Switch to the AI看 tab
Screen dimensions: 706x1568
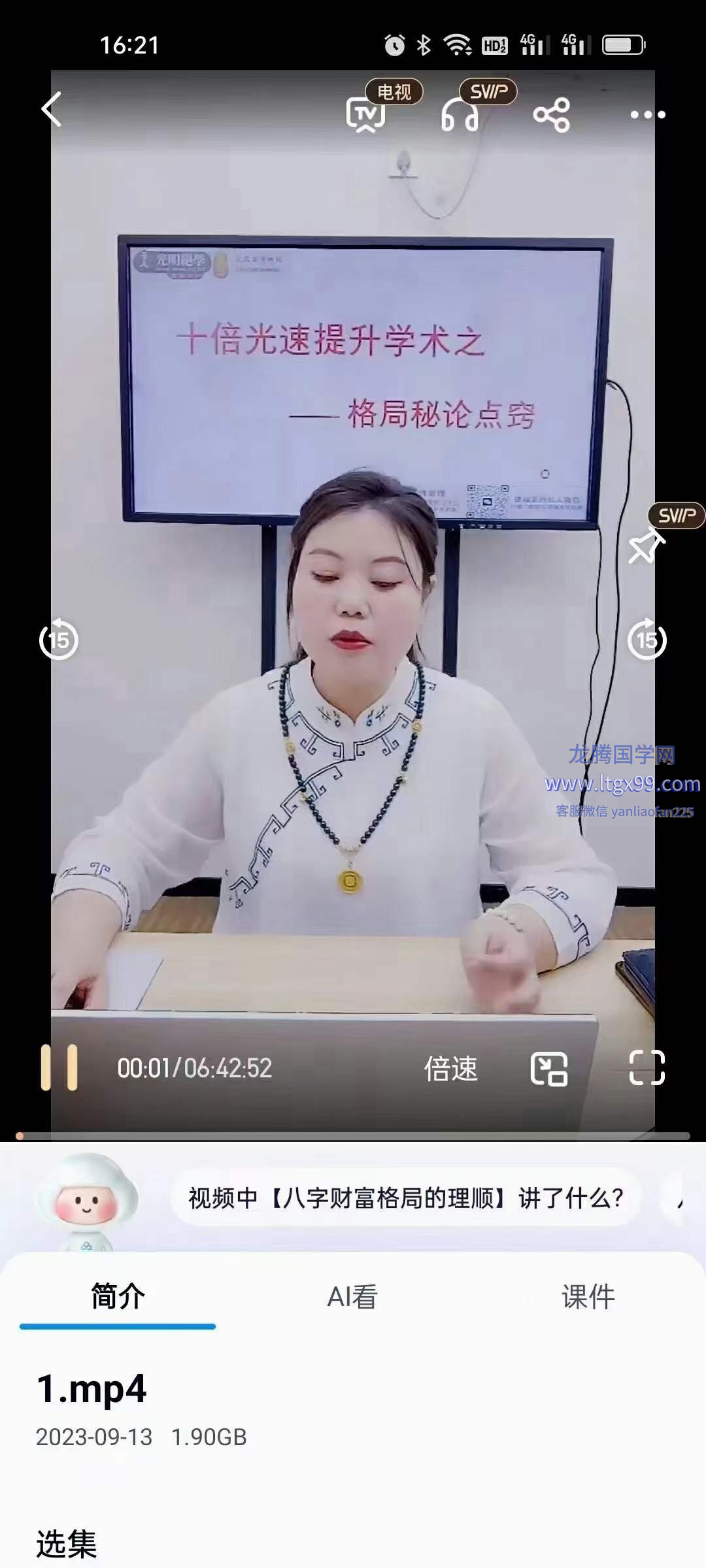point(352,1296)
